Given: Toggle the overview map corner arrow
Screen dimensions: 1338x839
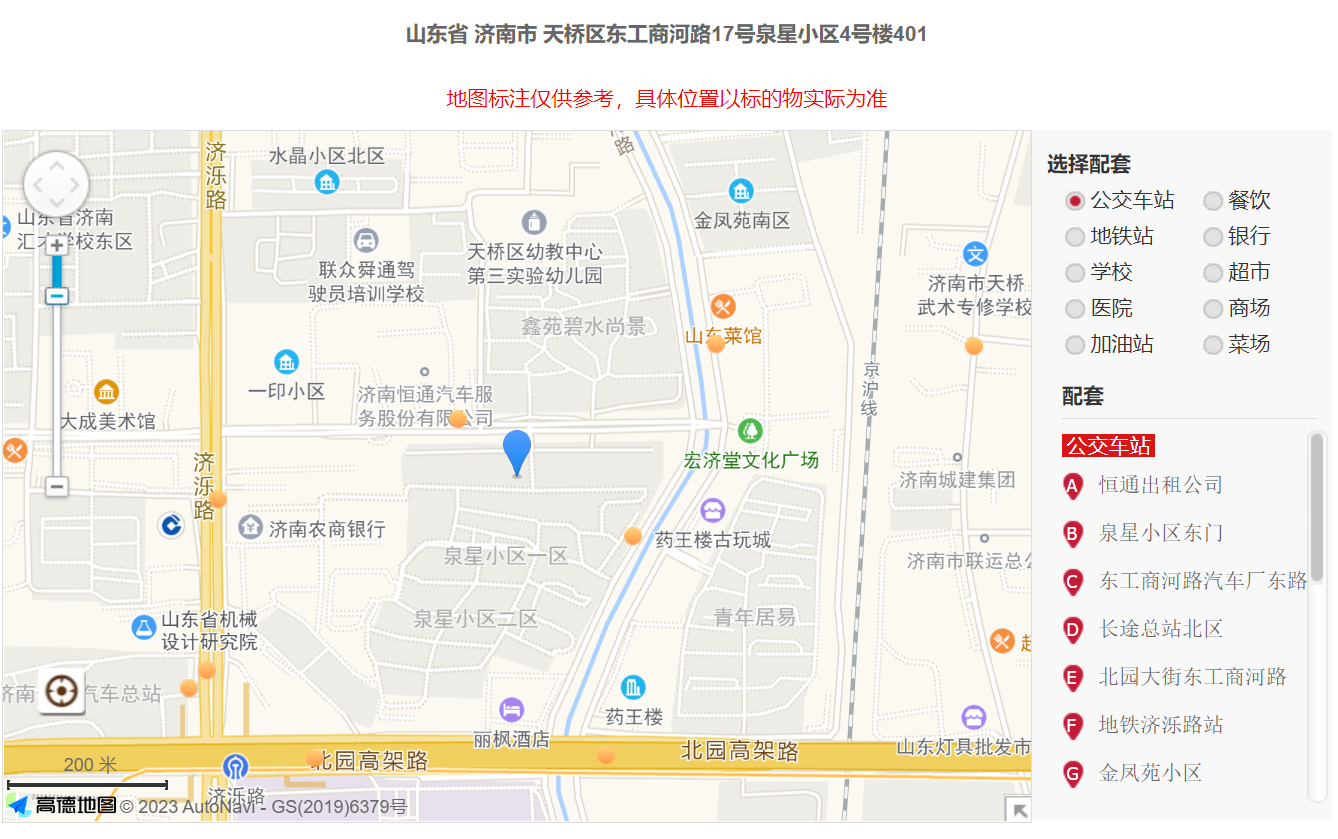Looking at the screenshot, I should pos(1018,810).
